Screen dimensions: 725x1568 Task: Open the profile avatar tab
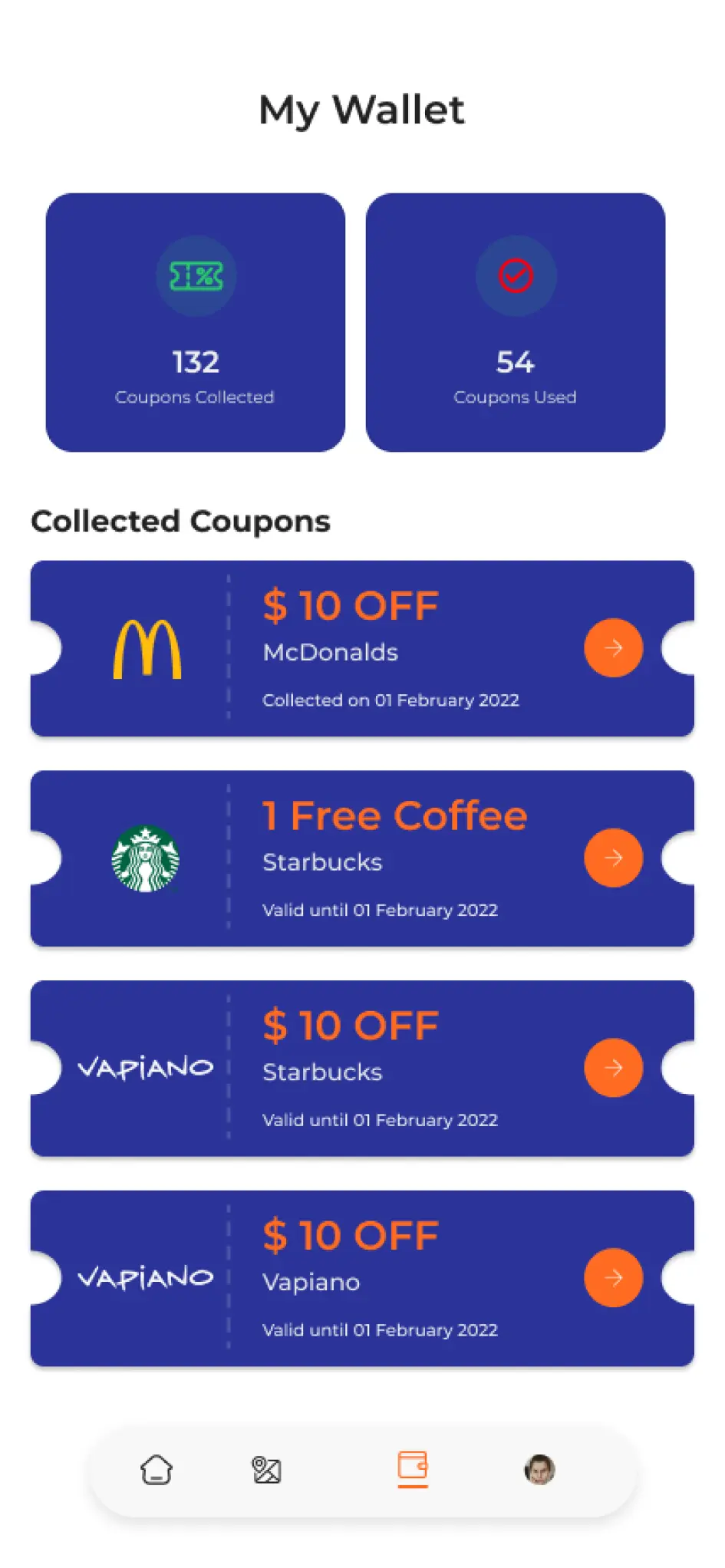coord(539,1470)
